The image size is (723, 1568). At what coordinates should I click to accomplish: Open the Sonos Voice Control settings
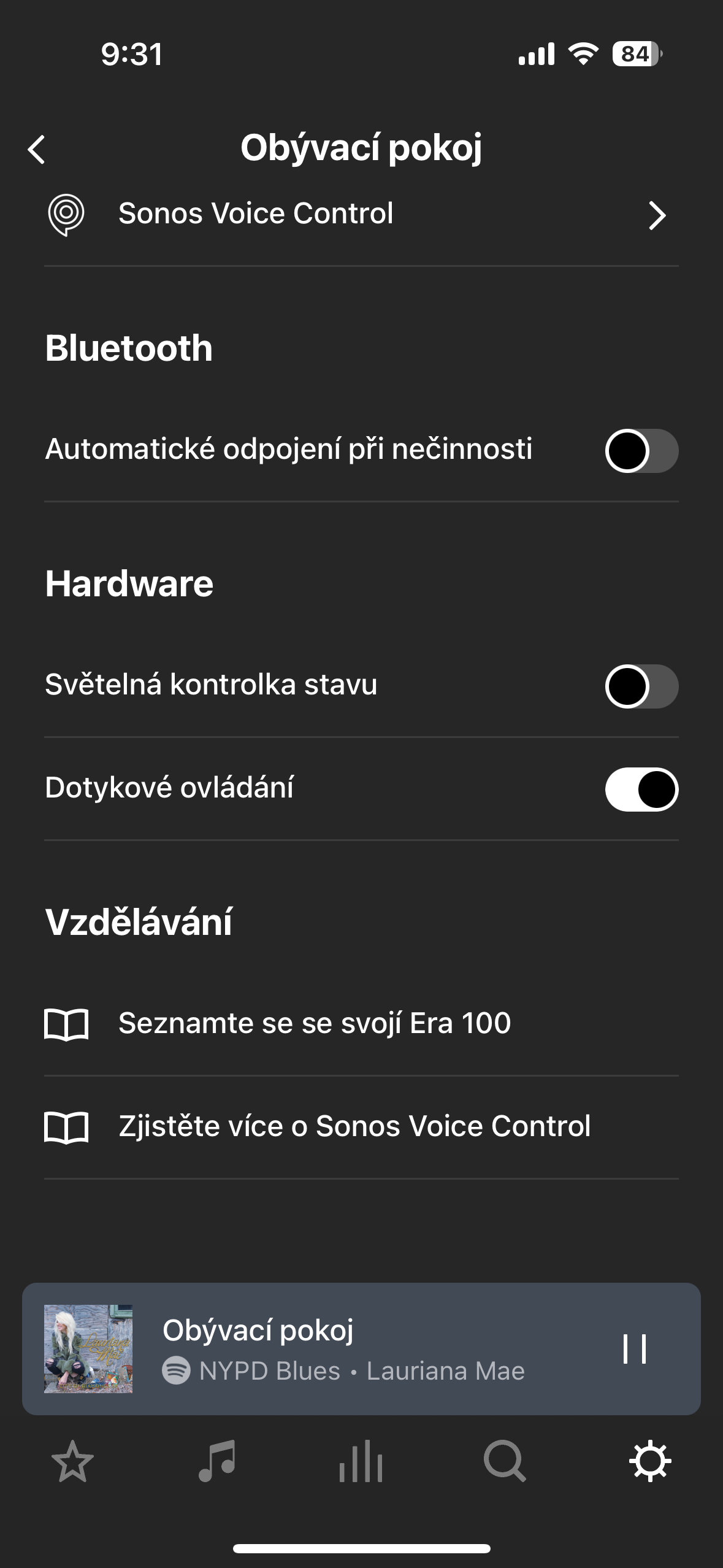(258, 214)
